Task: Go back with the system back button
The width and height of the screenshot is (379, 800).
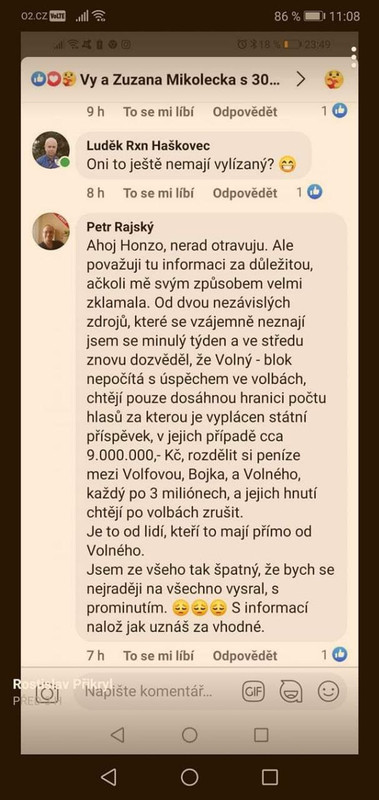Action: 108,777
